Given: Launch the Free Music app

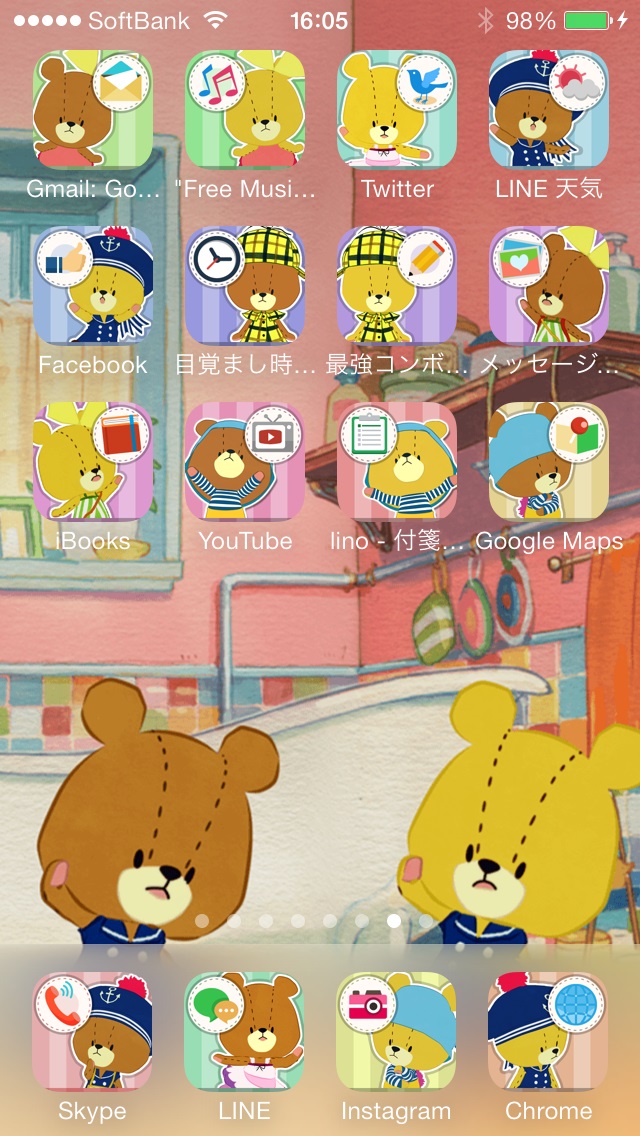Looking at the screenshot, I should (x=245, y=110).
